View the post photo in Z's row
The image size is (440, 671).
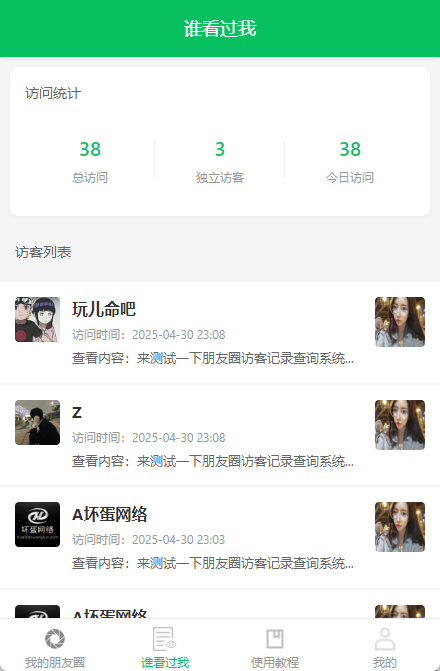click(400, 425)
